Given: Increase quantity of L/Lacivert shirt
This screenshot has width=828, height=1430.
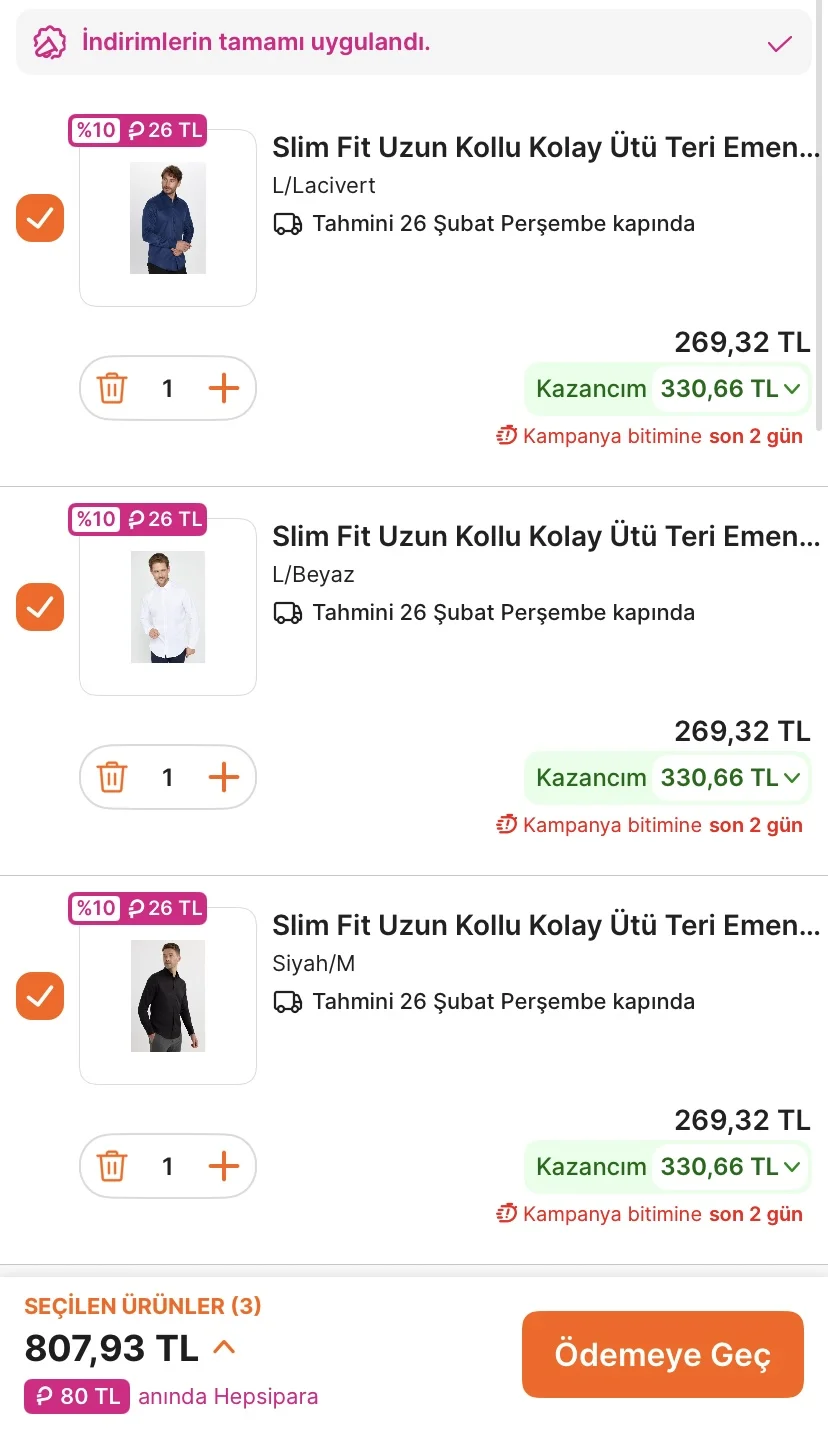Looking at the screenshot, I should (223, 388).
